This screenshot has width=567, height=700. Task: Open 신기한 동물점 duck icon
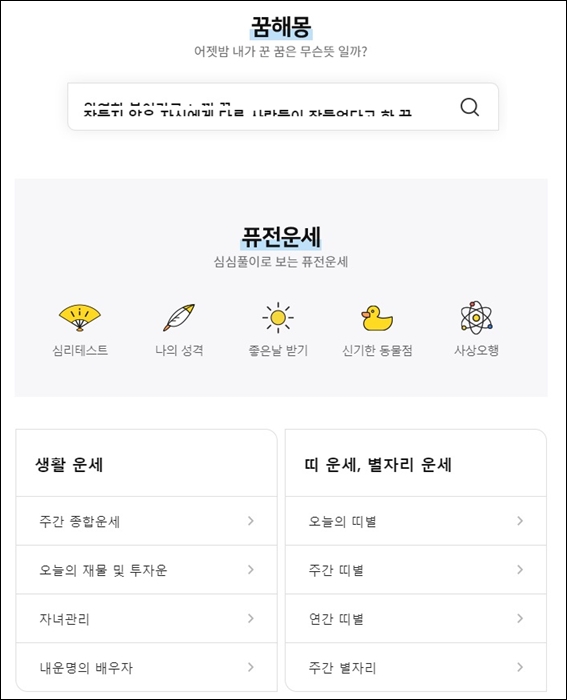[x=377, y=318]
